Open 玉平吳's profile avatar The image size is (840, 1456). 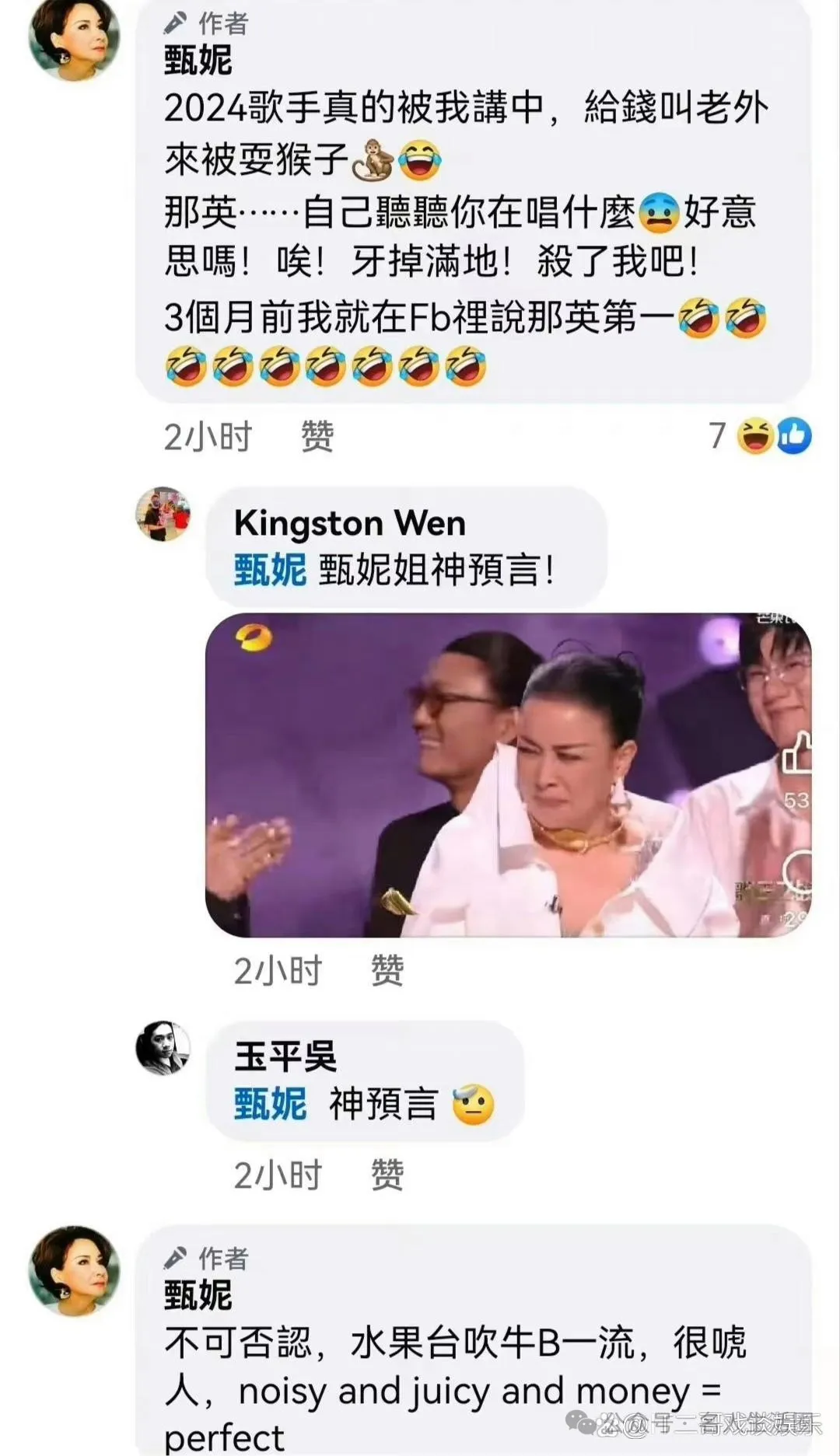163,1048
